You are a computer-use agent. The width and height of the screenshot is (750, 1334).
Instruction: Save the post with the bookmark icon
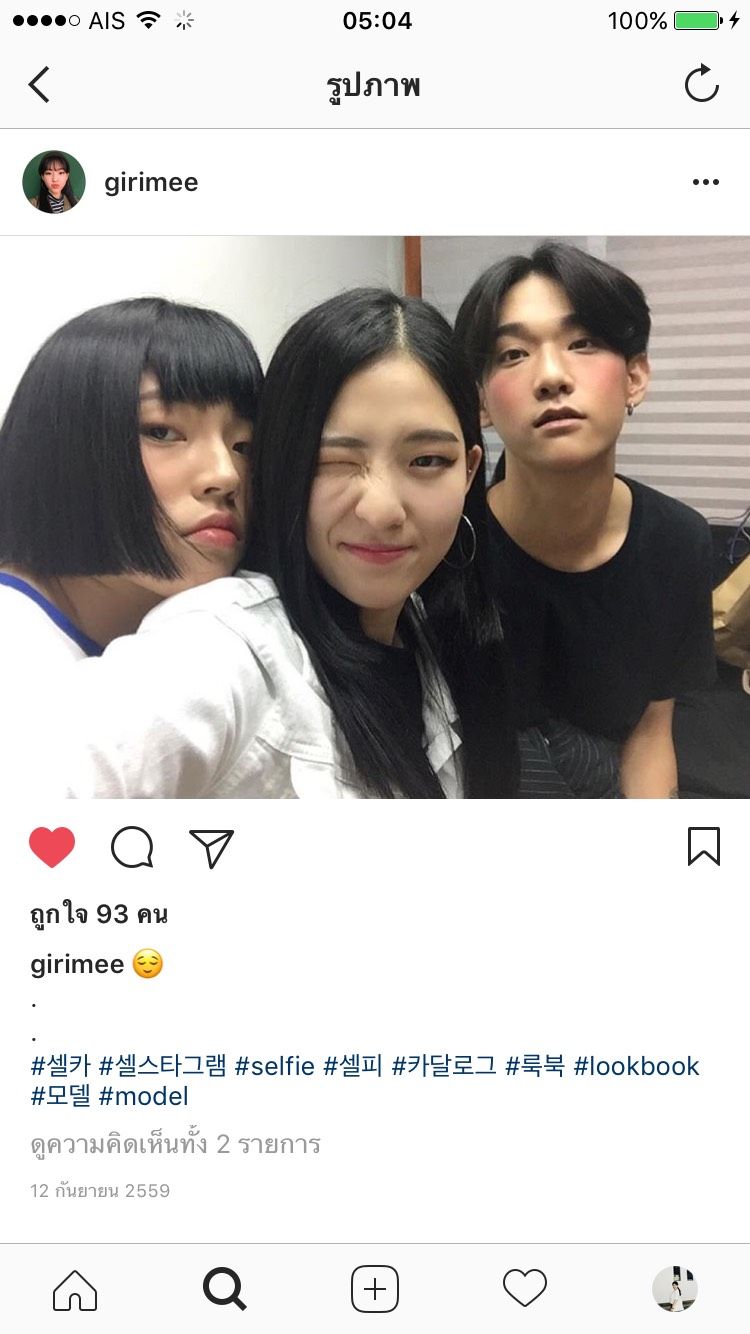[x=703, y=846]
